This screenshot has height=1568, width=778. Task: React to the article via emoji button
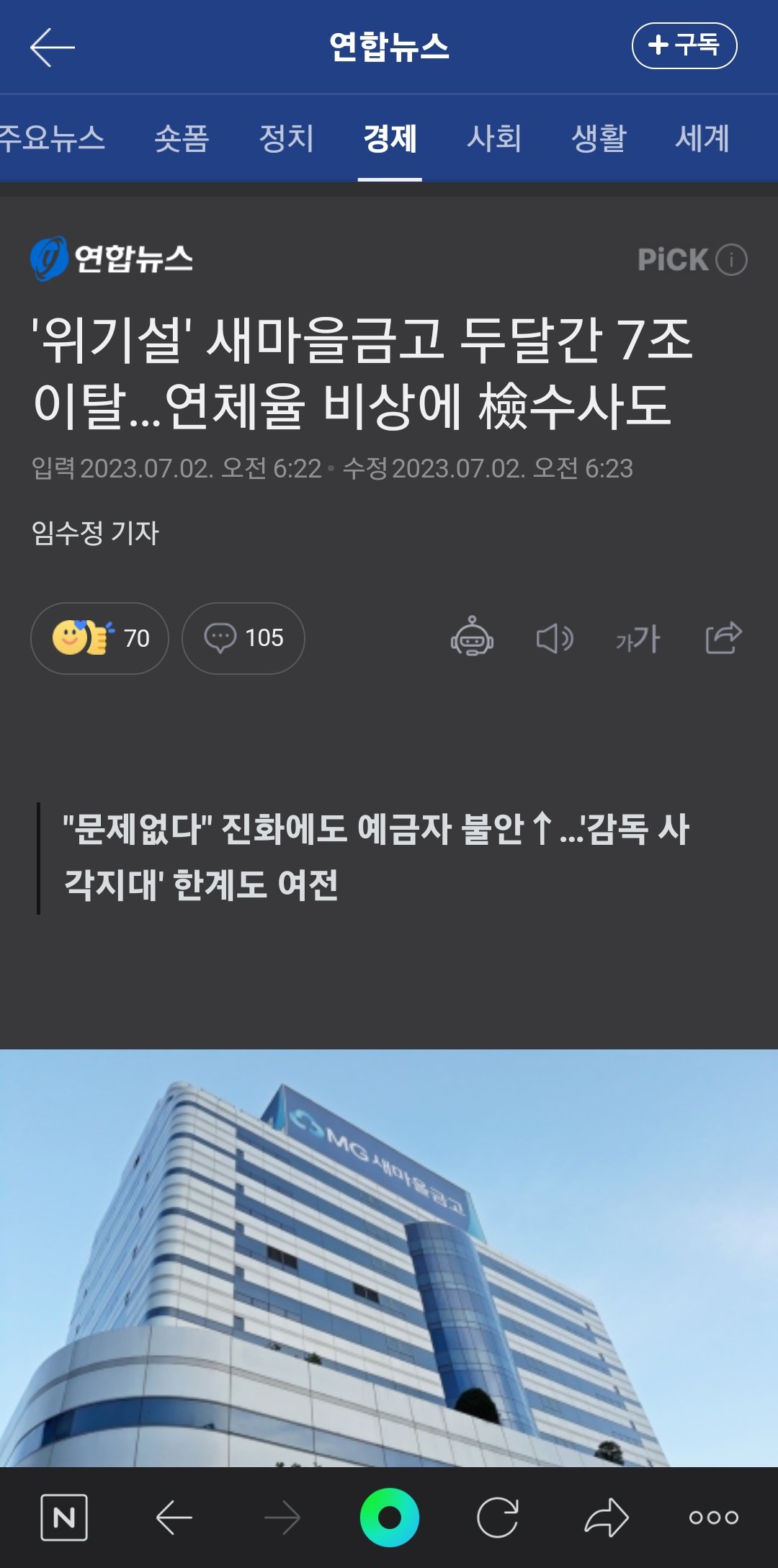(99, 638)
